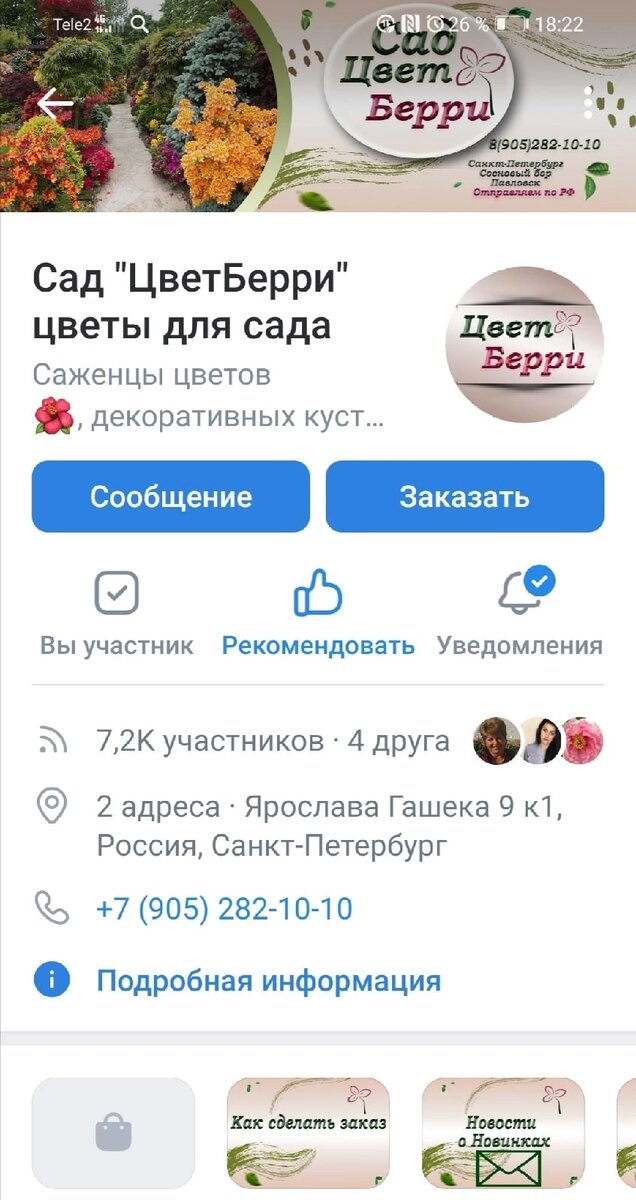636x1200 pixels.
Task: Open Подробная информация details
Action: pos(268,980)
